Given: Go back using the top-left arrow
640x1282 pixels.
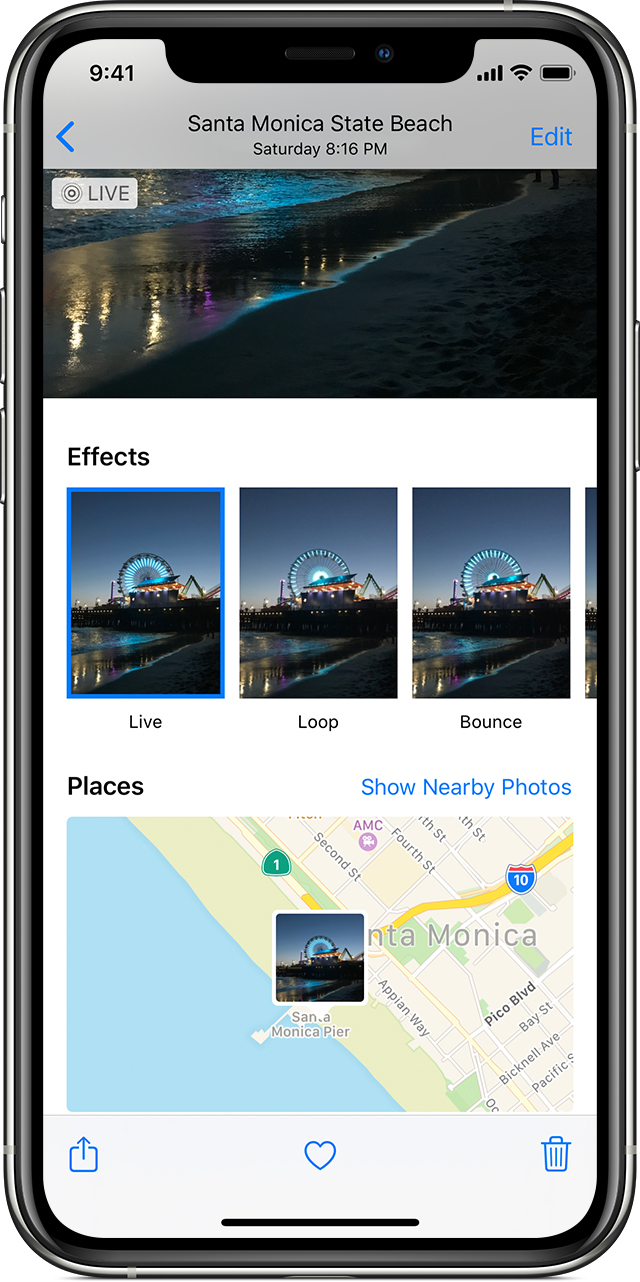Looking at the screenshot, I should 66,136.
